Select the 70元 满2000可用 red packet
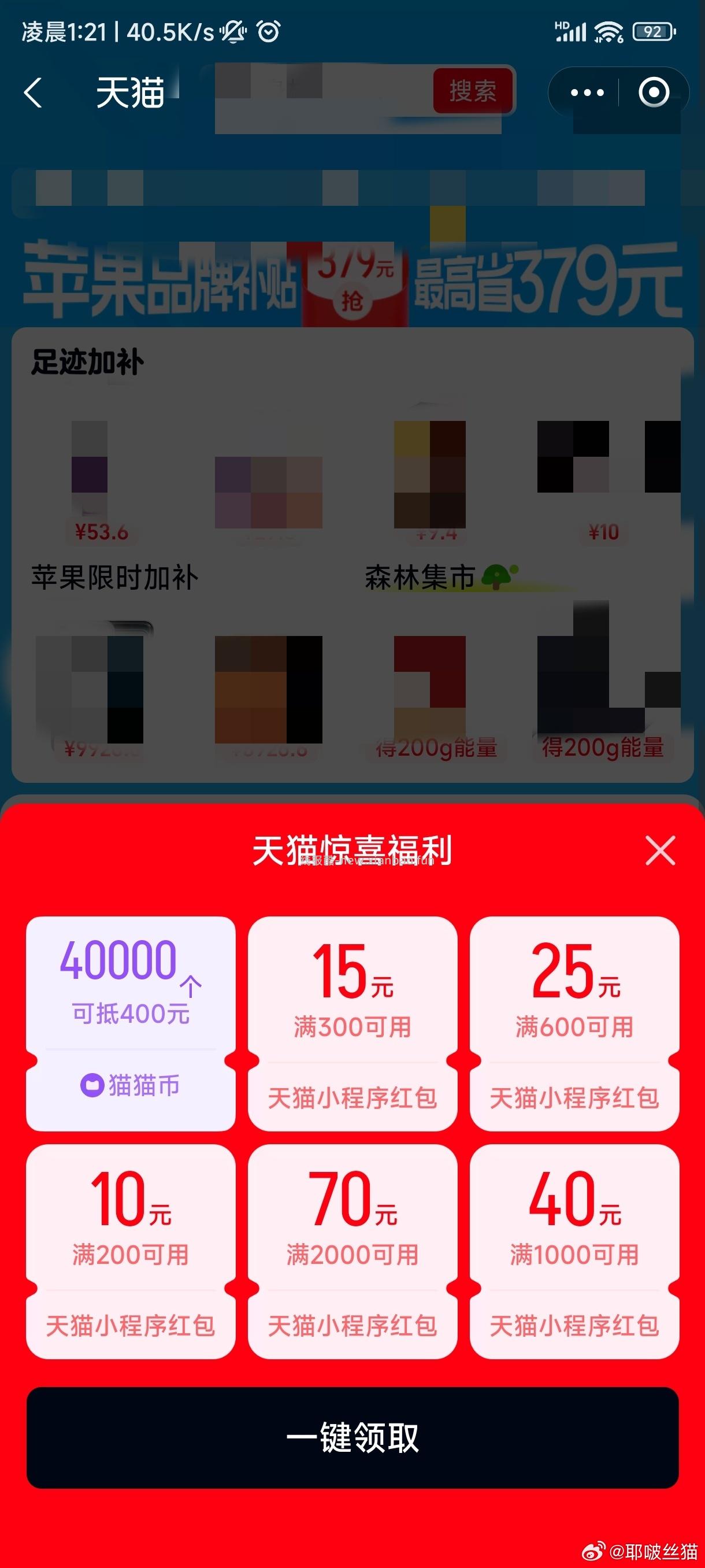 [x=352, y=1254]
